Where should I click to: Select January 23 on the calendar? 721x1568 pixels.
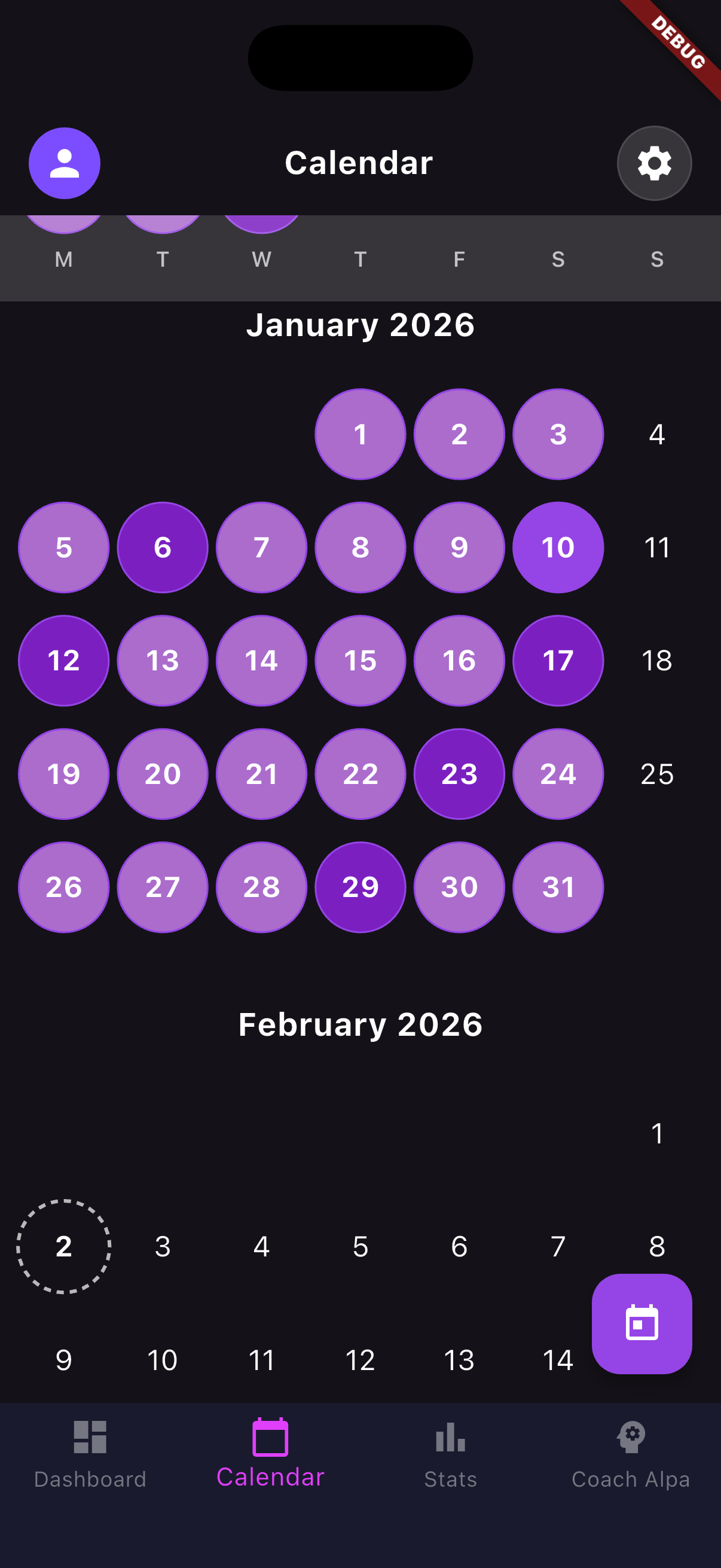coord(459,774)
